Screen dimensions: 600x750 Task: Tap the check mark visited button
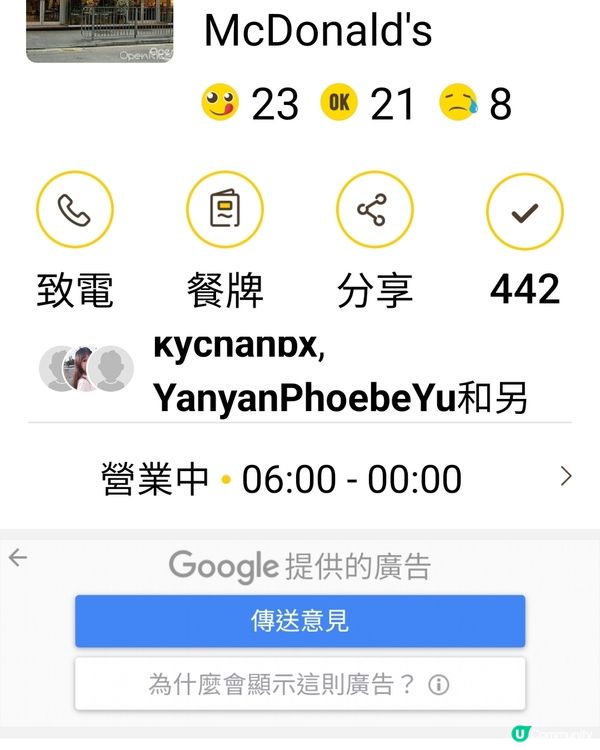(524, 211)
